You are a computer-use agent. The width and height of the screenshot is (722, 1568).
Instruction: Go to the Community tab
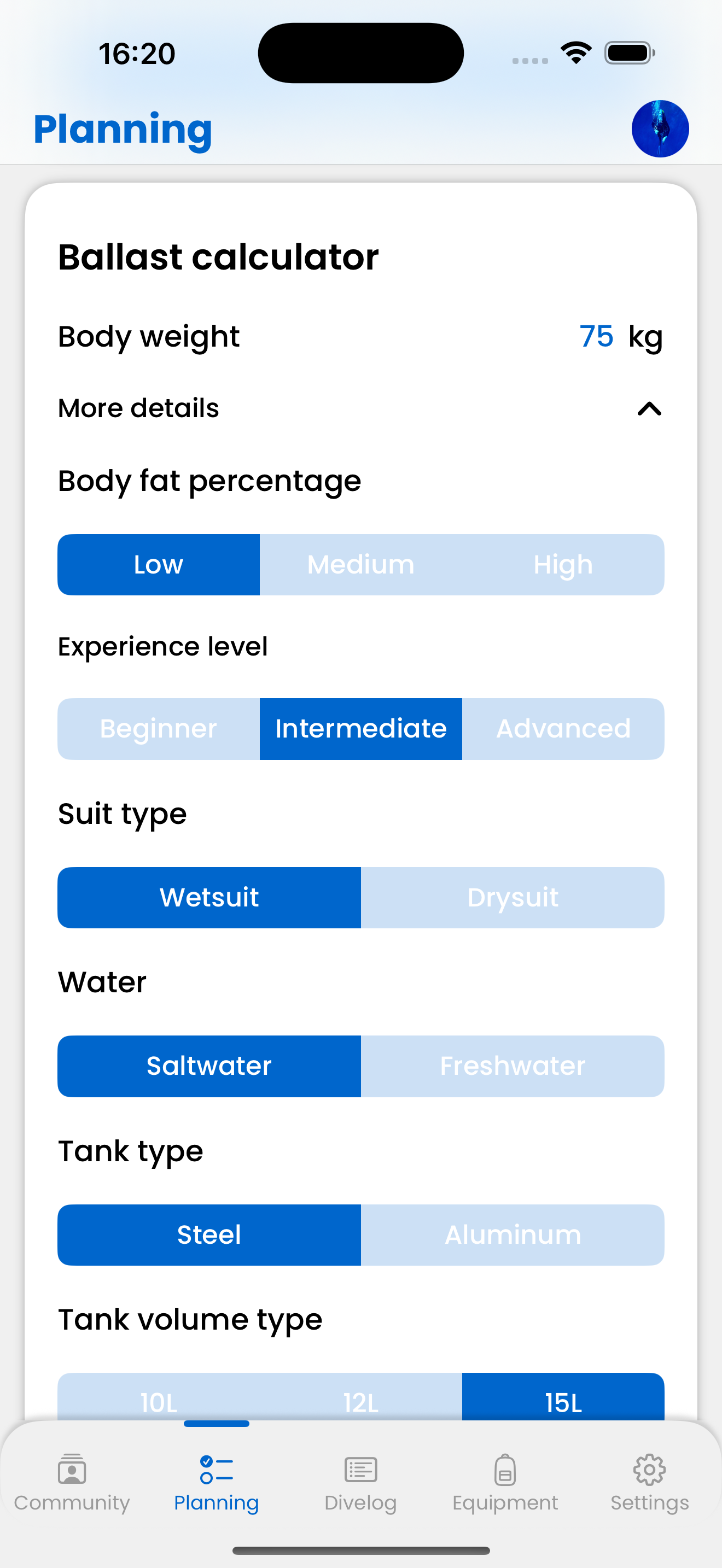click(x=72, y=1483)
